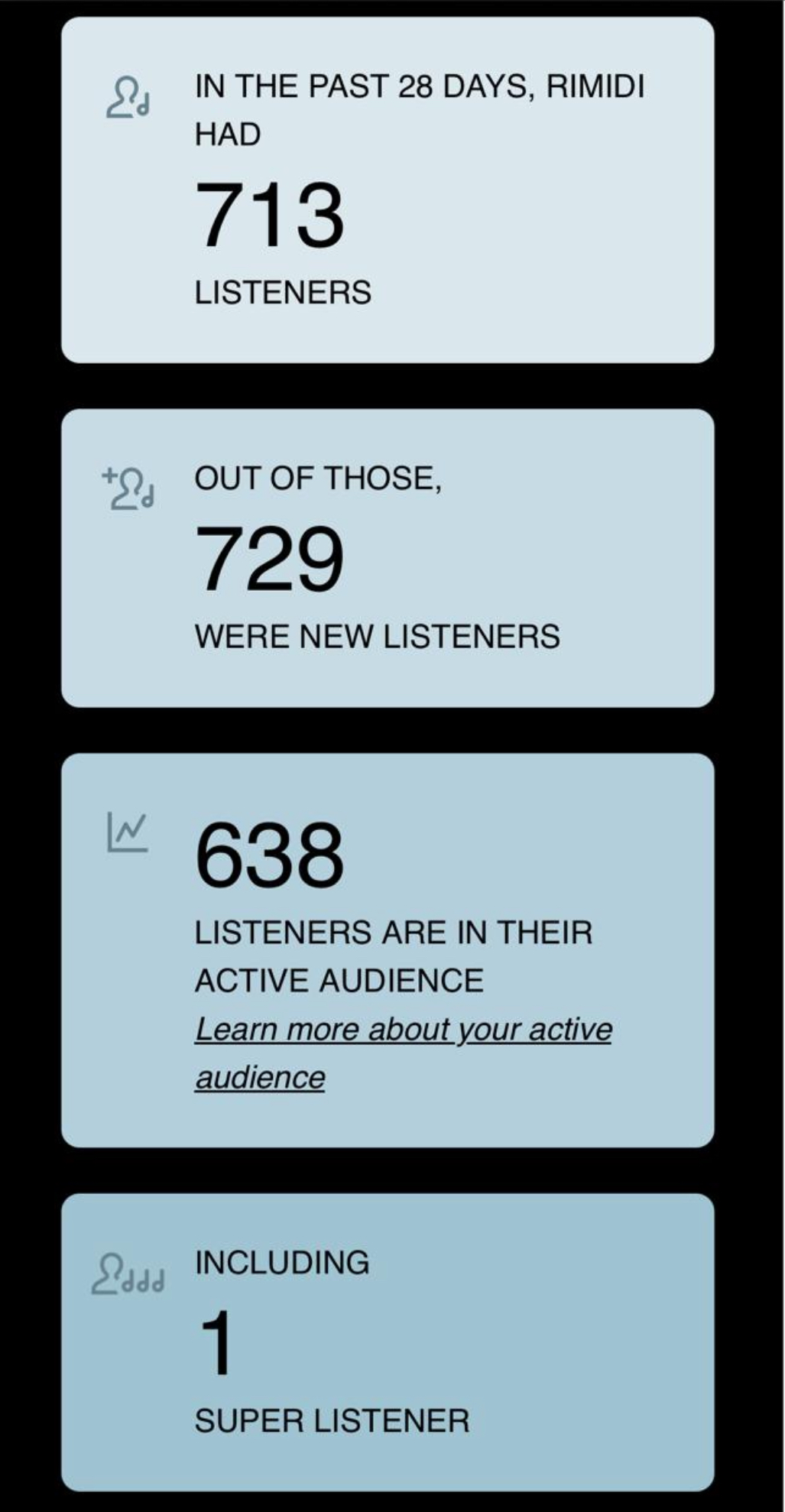Open the 'Learn more about your active audience' link

pyautogui.click(x=403, y=1030)
